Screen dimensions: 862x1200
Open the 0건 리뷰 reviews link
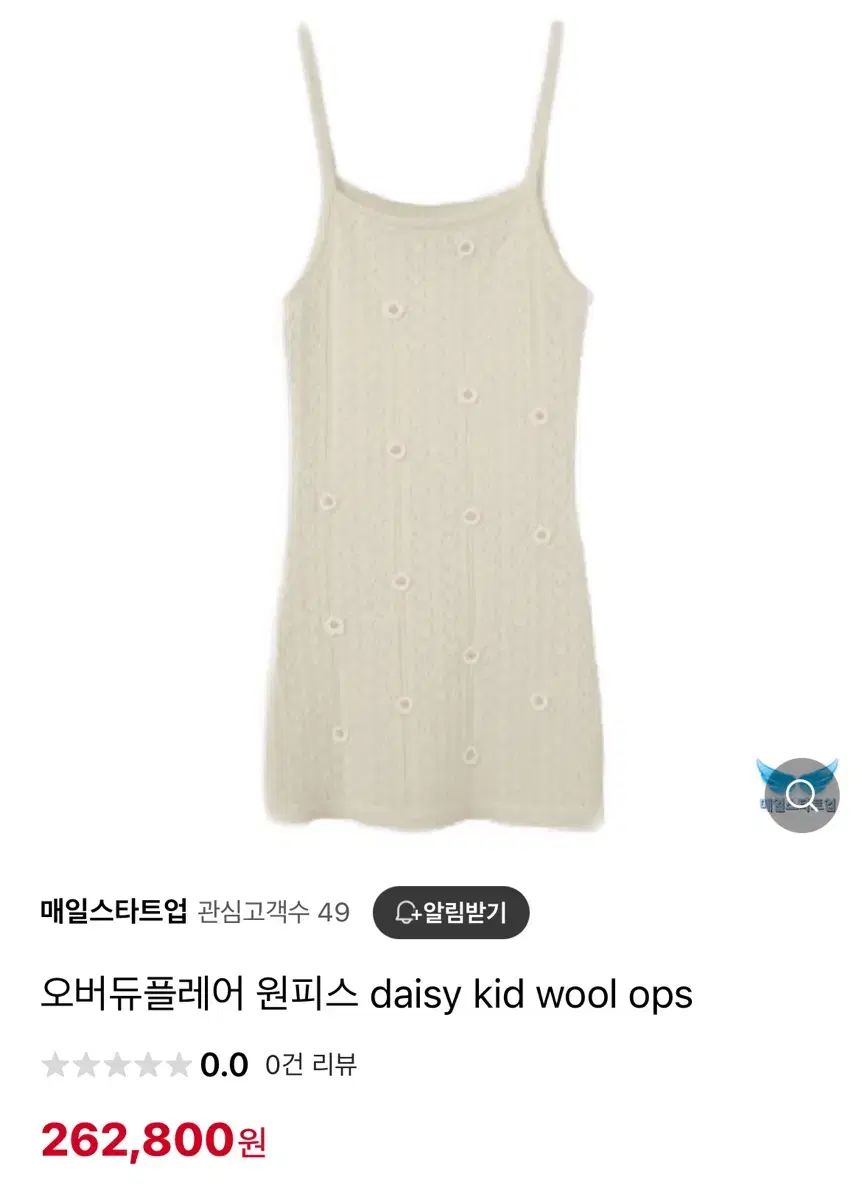[x=311, y=1064]
